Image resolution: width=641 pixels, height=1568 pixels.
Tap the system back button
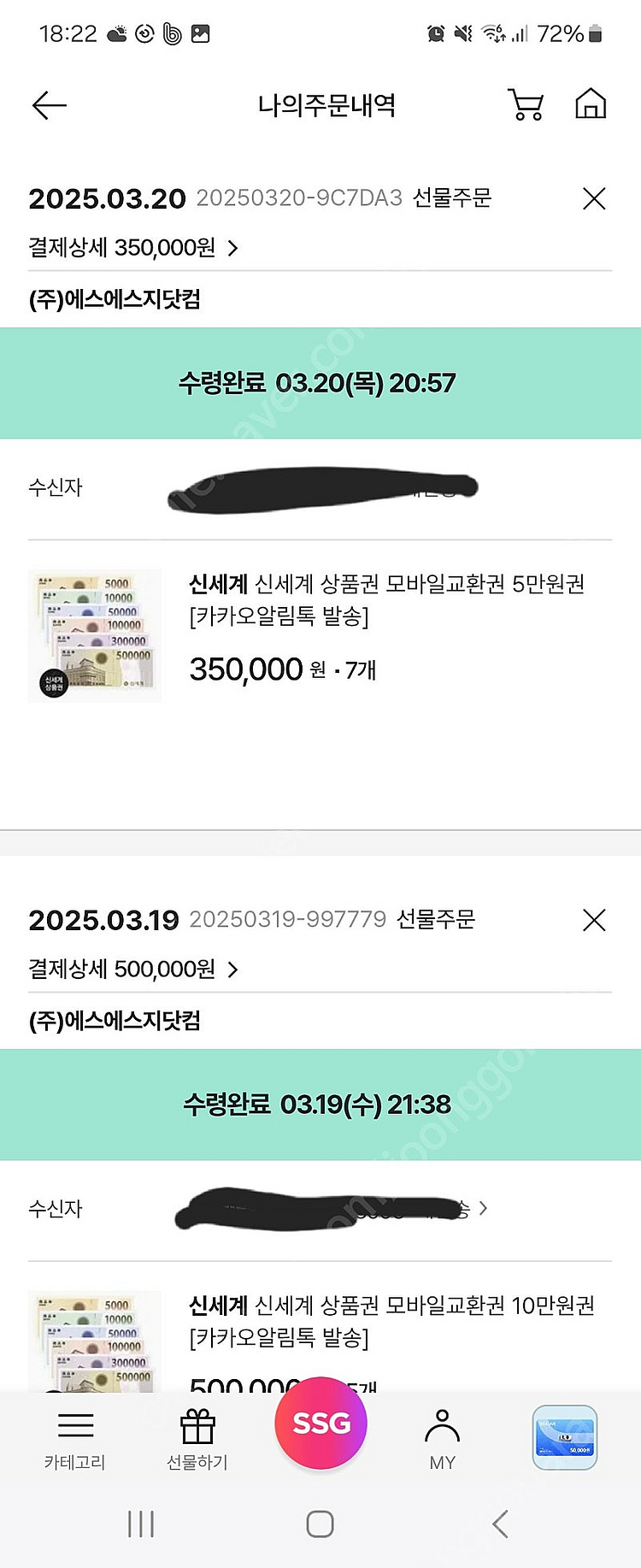point(501,1524)
